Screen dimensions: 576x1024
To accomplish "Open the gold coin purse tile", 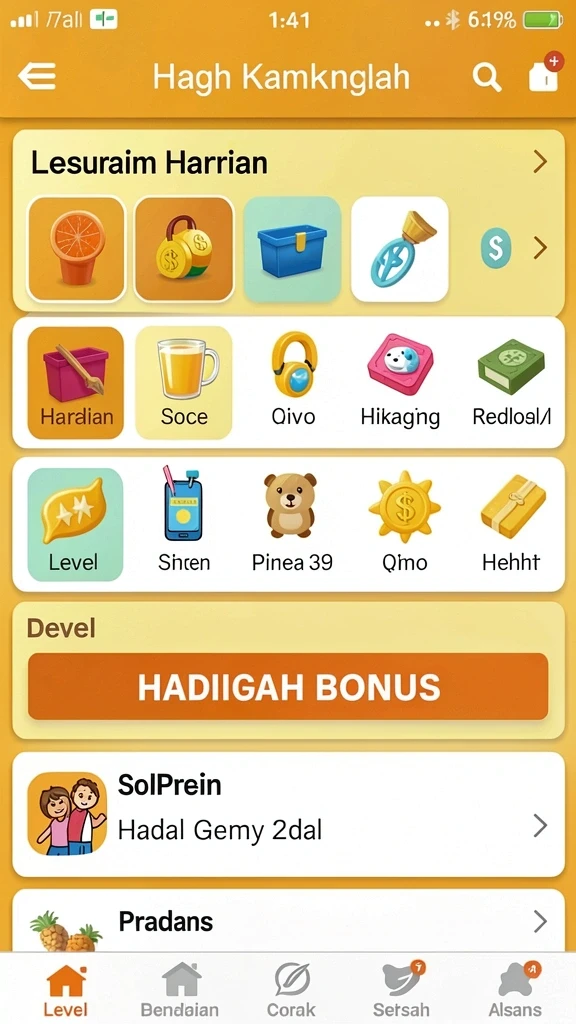I will click(184, 249).
